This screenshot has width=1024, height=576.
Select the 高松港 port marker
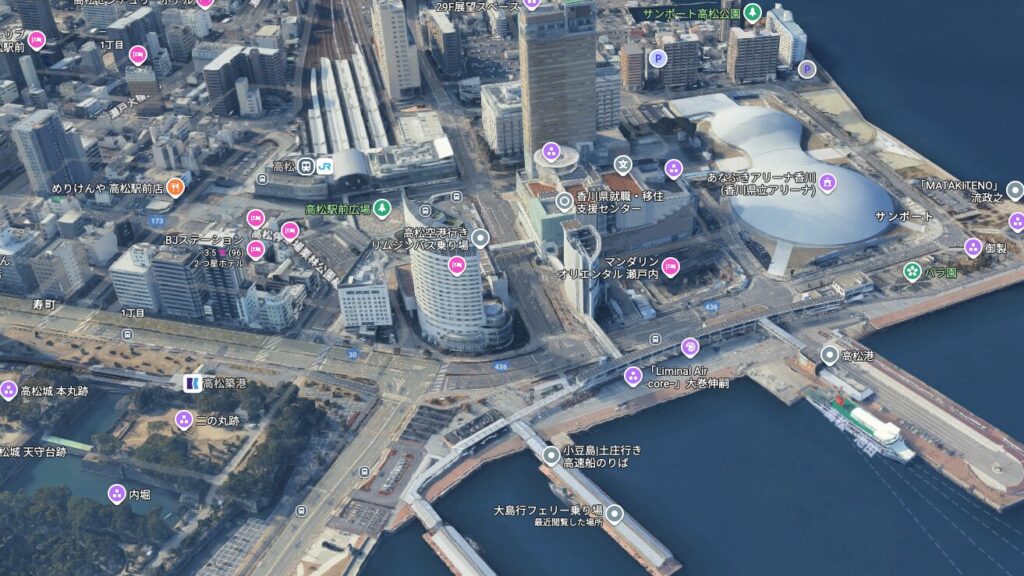coord(830,355)
